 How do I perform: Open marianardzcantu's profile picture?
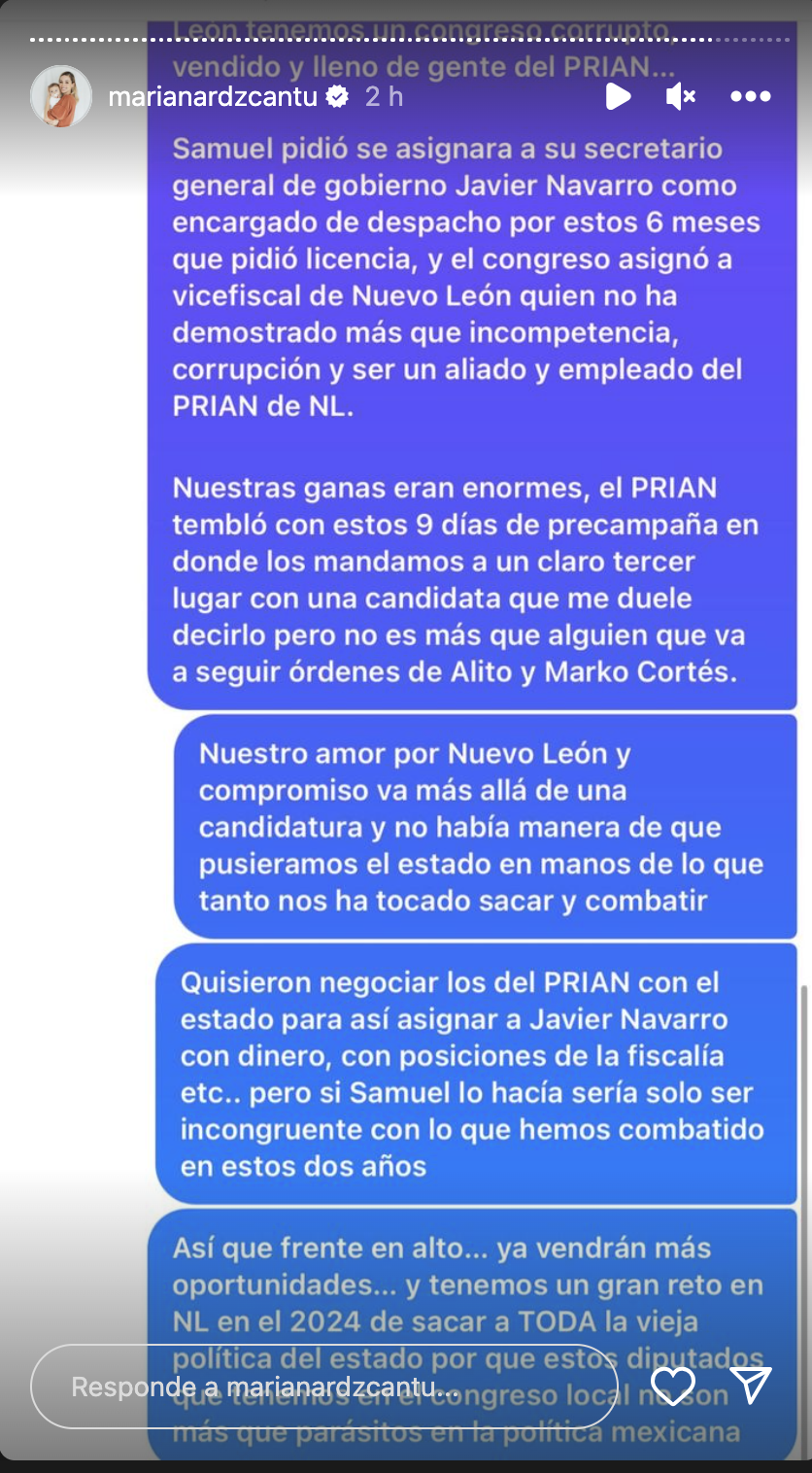[60, 96]
